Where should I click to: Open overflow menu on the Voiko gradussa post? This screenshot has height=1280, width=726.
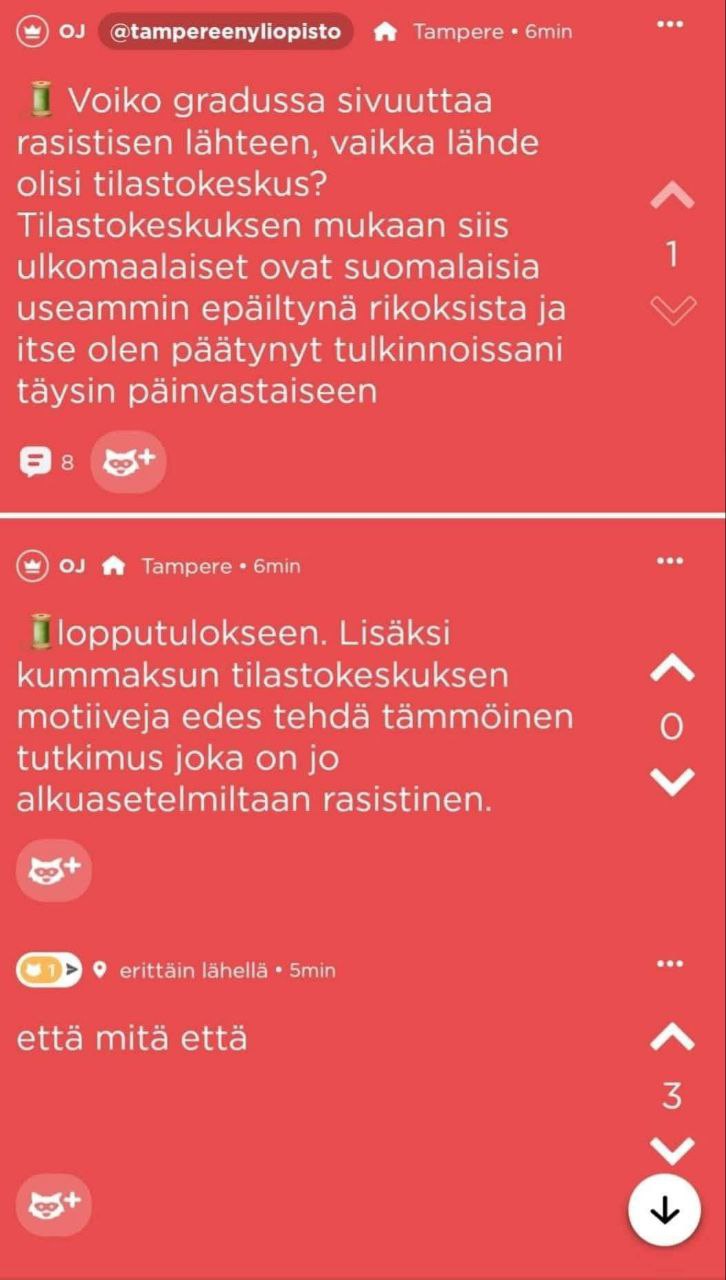669,23
